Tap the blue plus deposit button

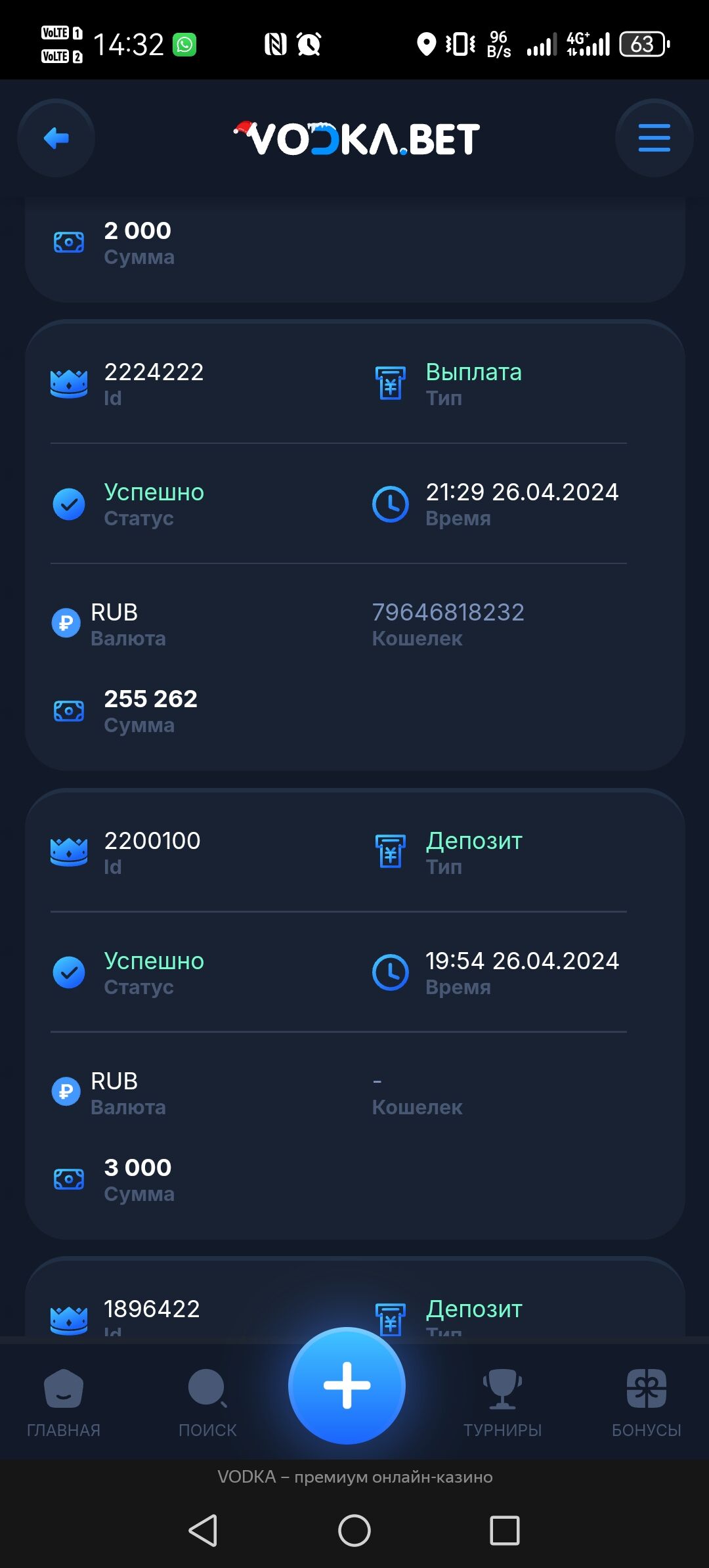pyautogui.click(x=347, y=1385)
